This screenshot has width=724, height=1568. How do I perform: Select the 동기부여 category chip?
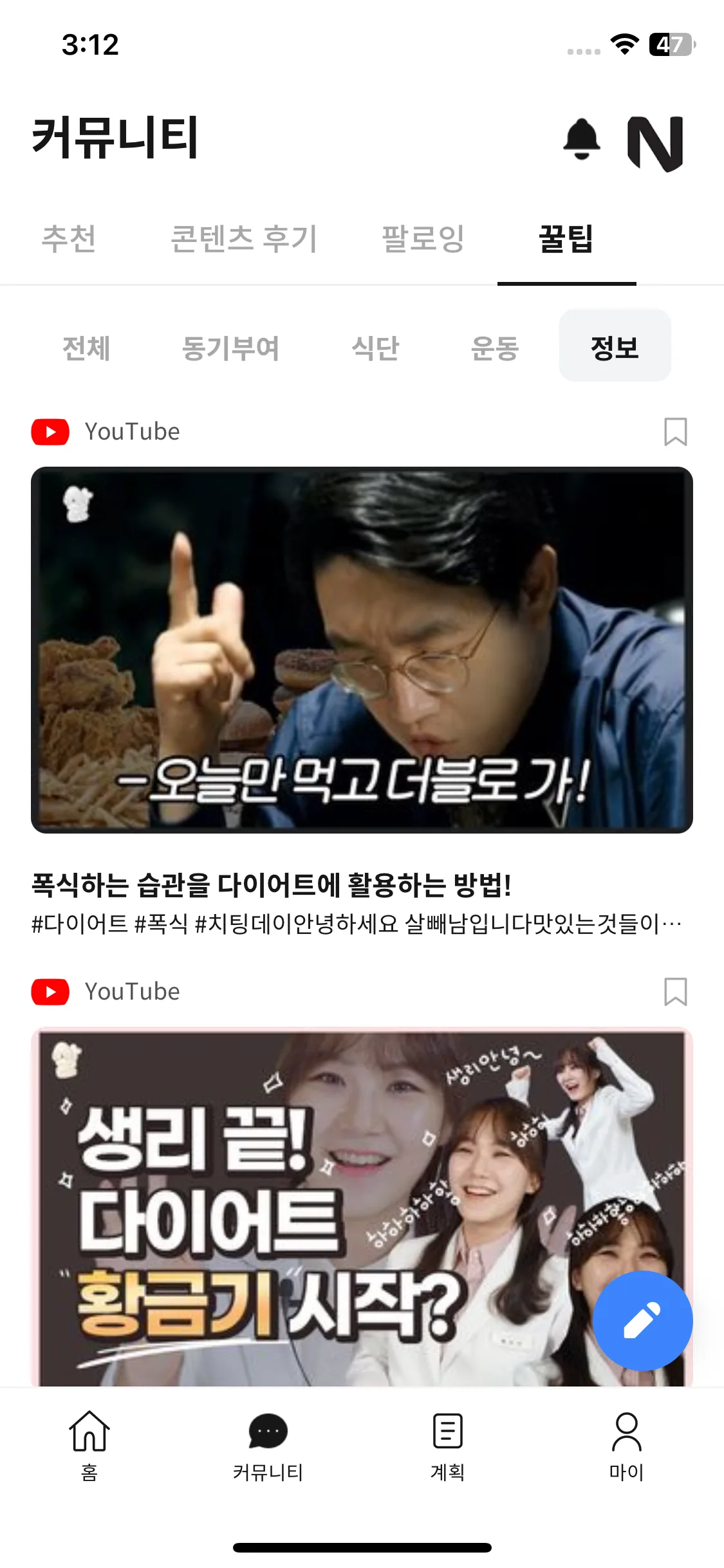click(x=230, y=348)
